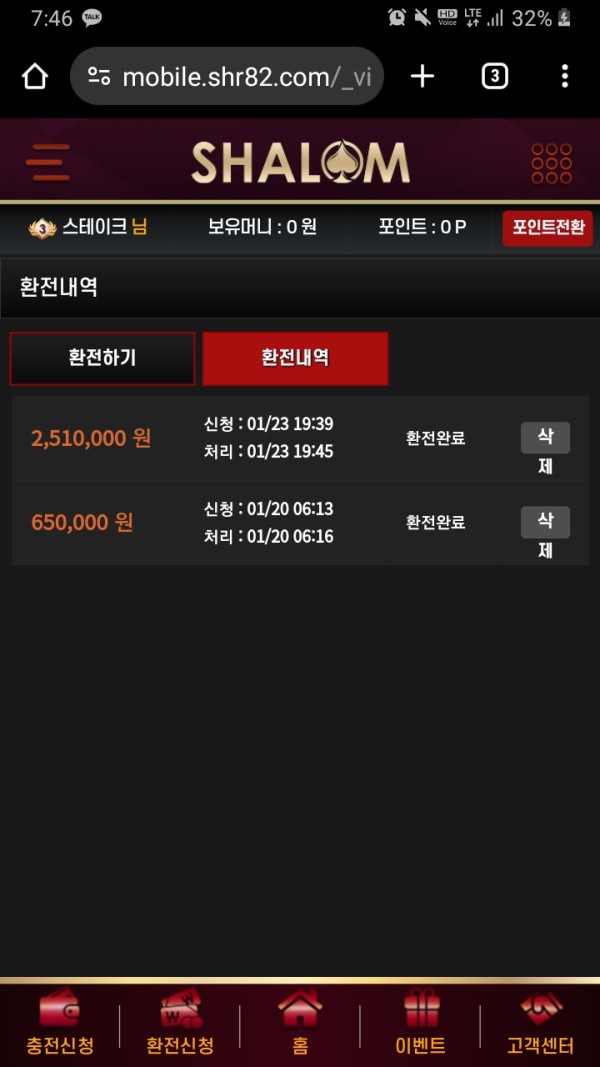The height and width of the screenshot is (1067, 600).
Task: Tap the 포인트전환 button
Action: (547, 227)
